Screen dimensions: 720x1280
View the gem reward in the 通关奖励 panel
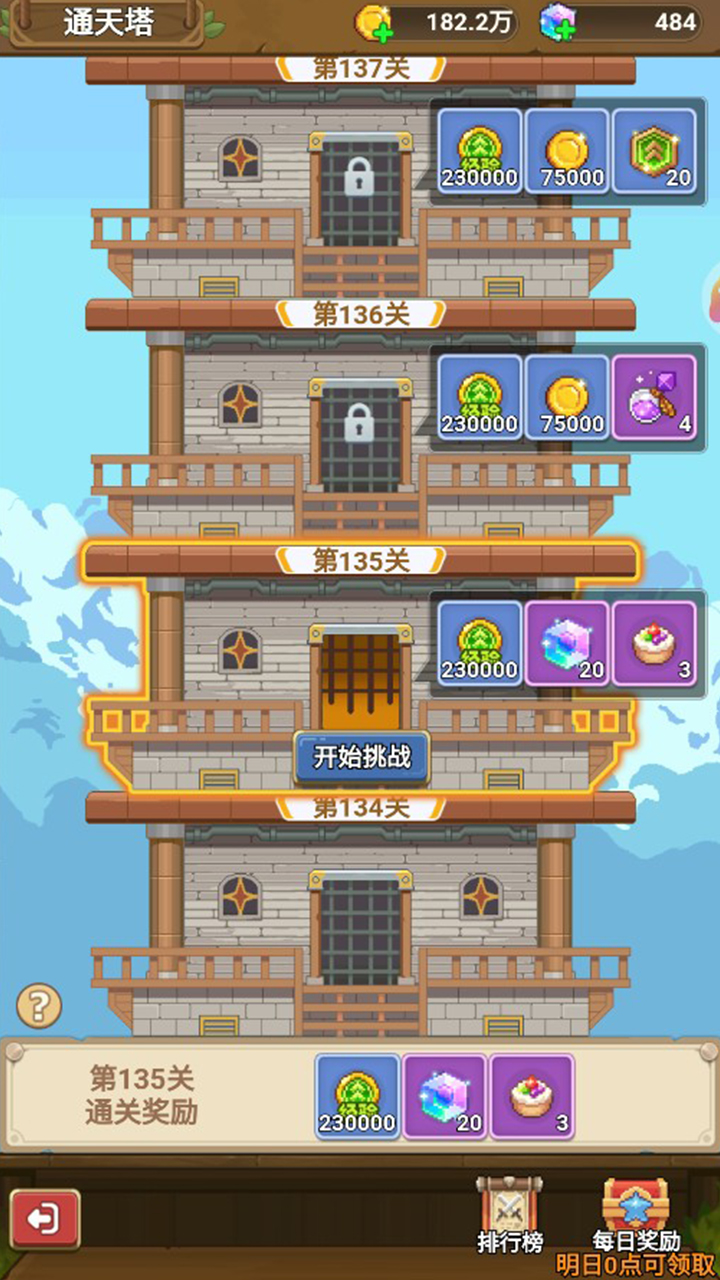(445, 1096)
